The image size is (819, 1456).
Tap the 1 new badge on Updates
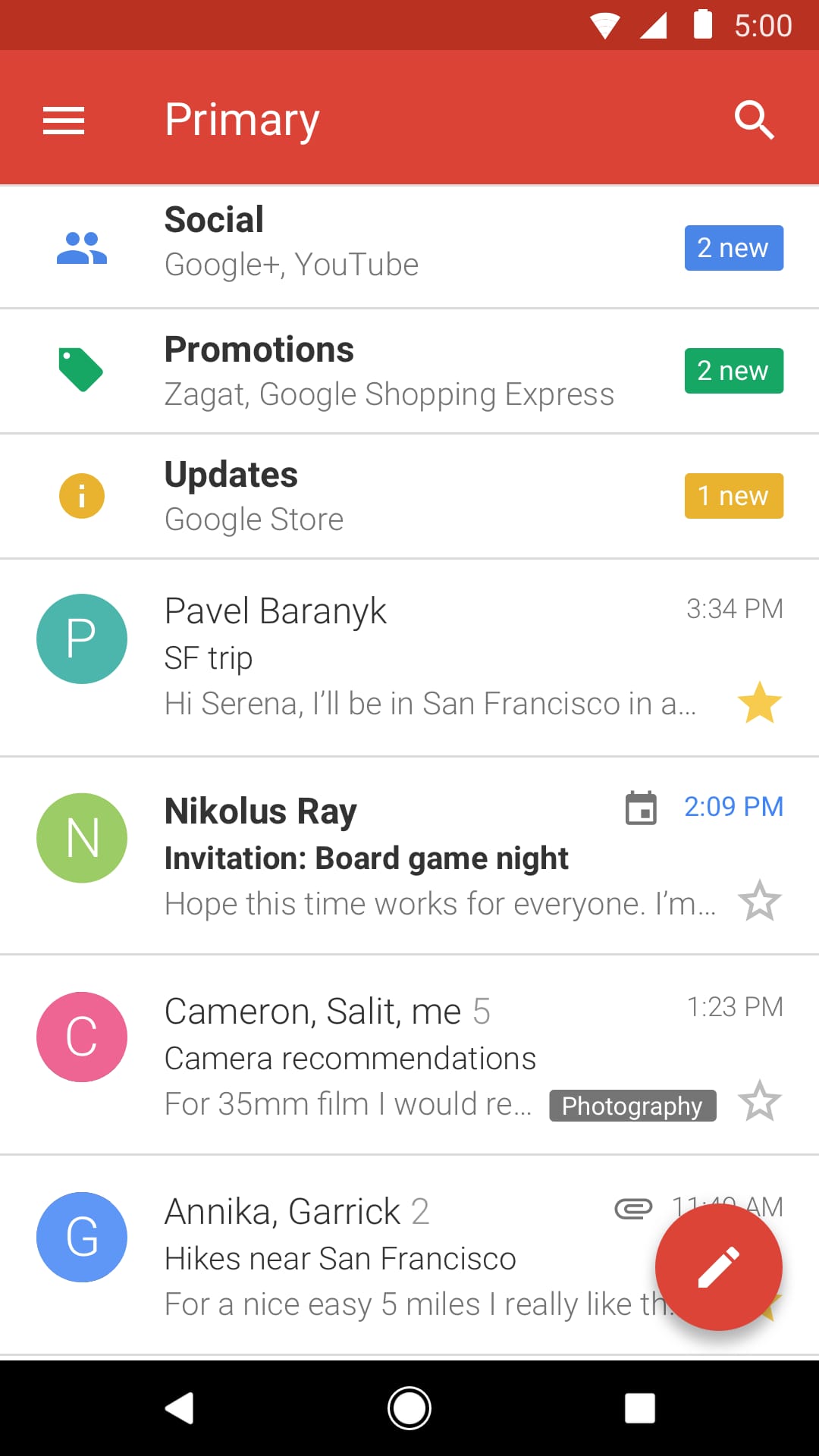[733, 495]
